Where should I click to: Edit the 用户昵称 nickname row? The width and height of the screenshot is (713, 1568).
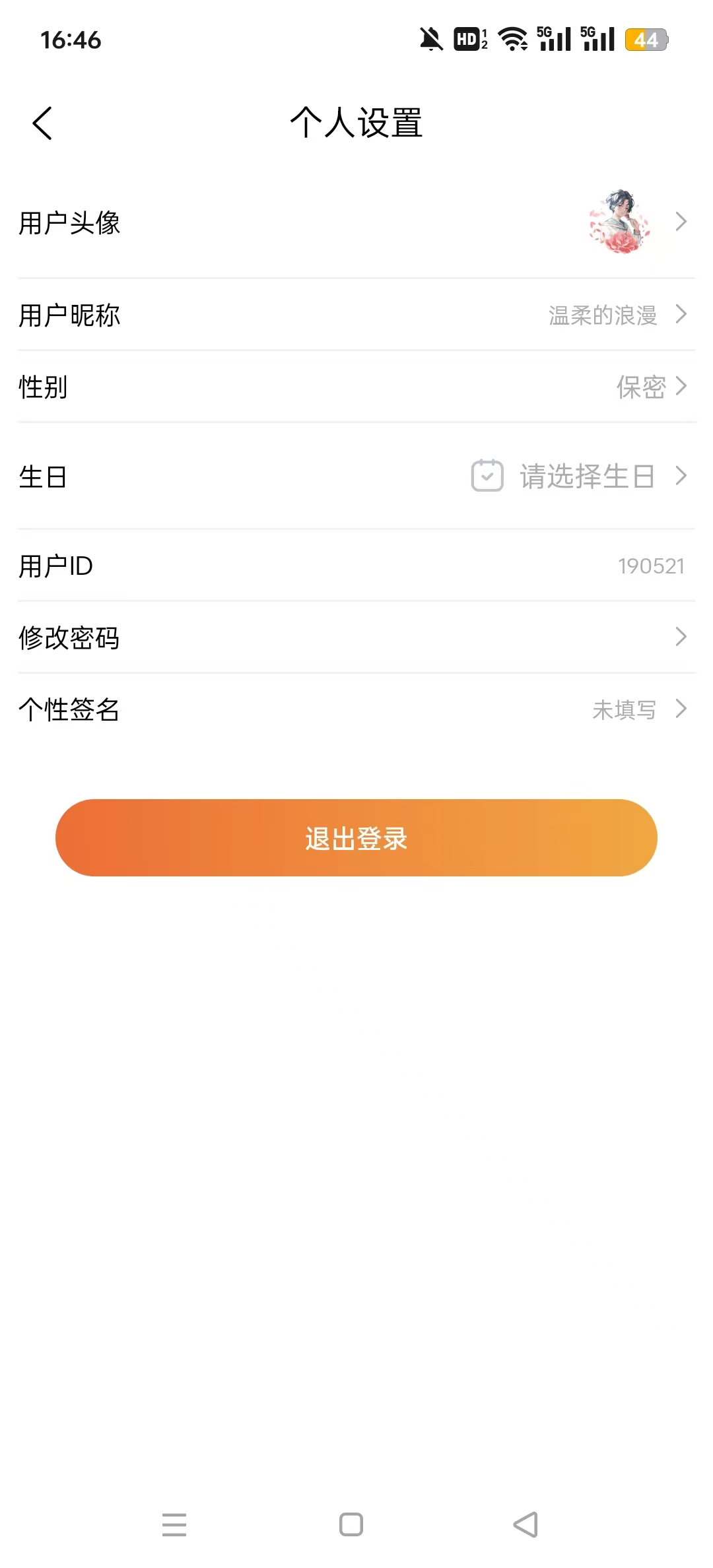pos(356,315)
